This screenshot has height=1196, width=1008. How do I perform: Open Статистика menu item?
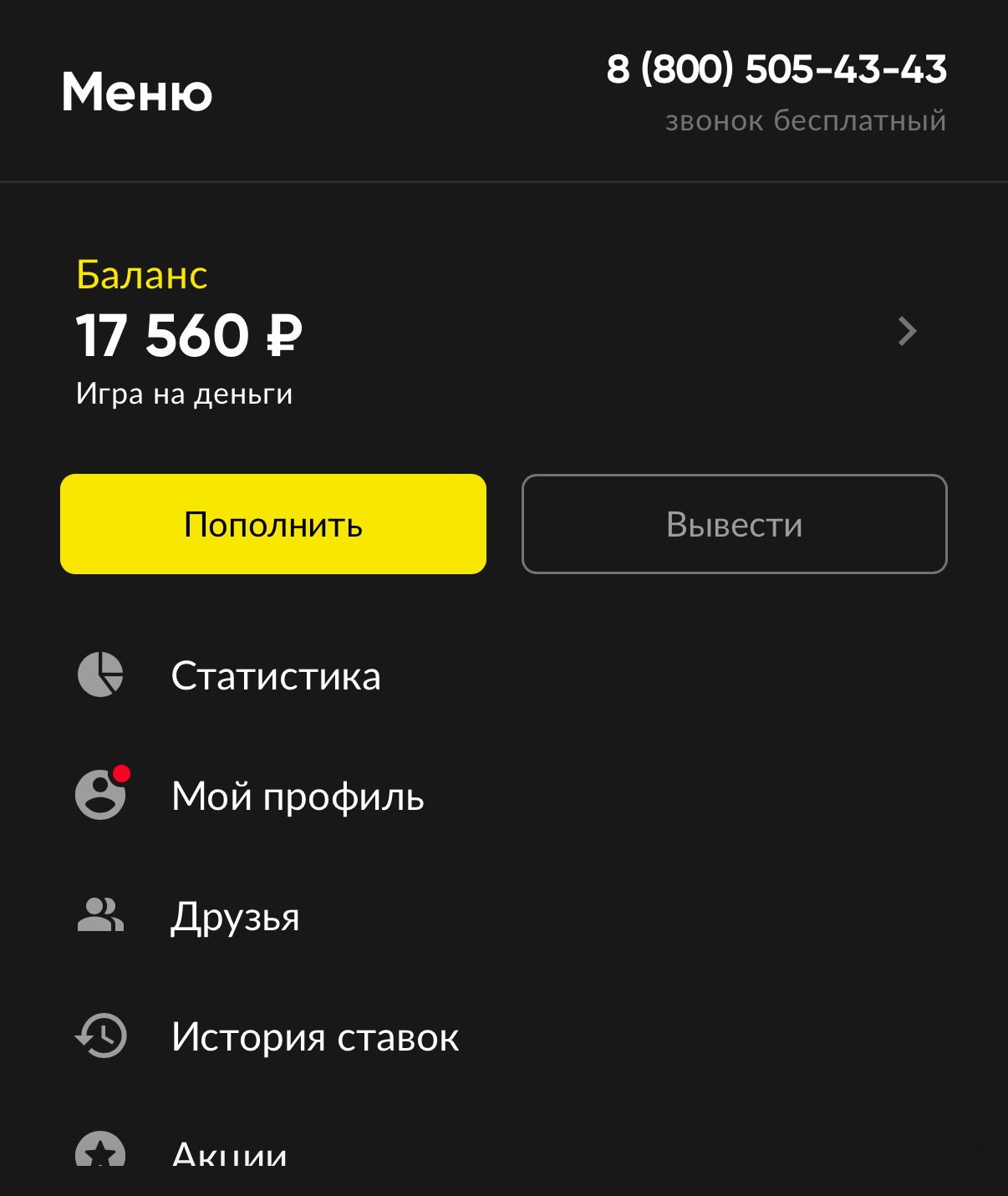(275, 675)
